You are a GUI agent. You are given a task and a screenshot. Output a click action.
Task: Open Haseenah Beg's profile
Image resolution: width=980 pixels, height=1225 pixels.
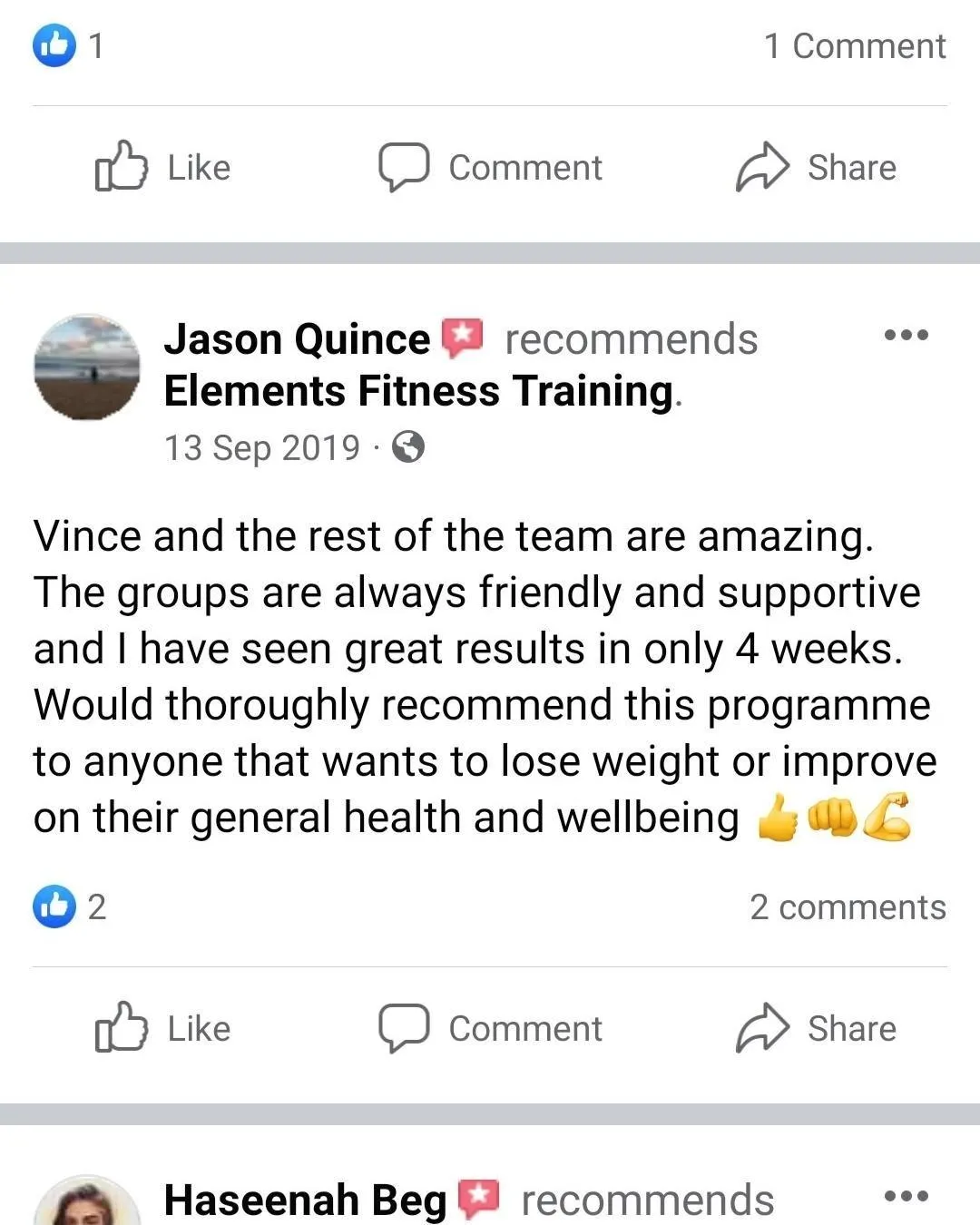pyautogui.click(x=305, y=1200)
